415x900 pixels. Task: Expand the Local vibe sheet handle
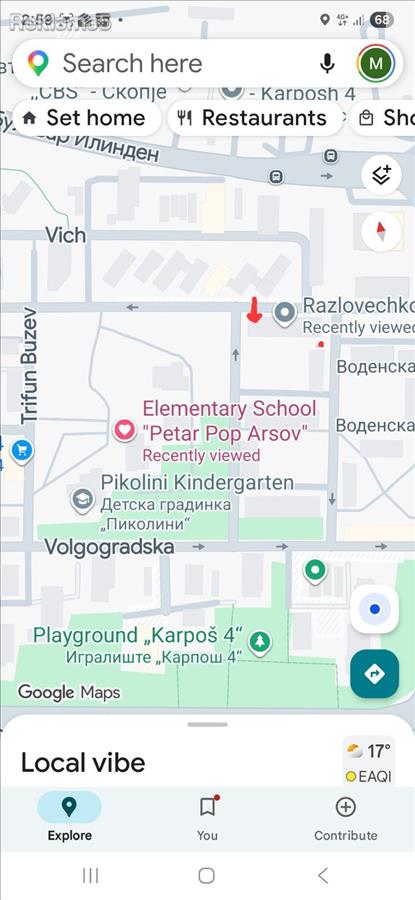point(207,724)
